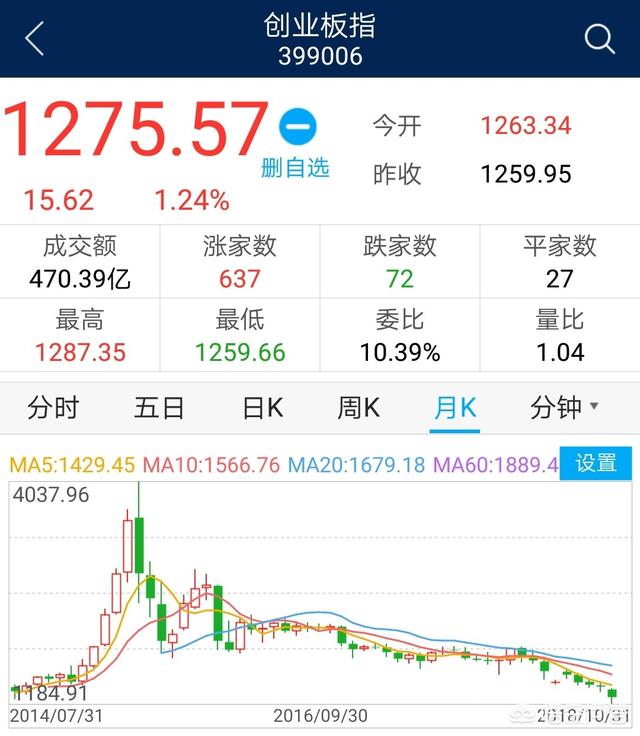The height and width of the screenshot is (736, 640).
Task: Select the 日K chart tab
Action: (x=263, y=408)
